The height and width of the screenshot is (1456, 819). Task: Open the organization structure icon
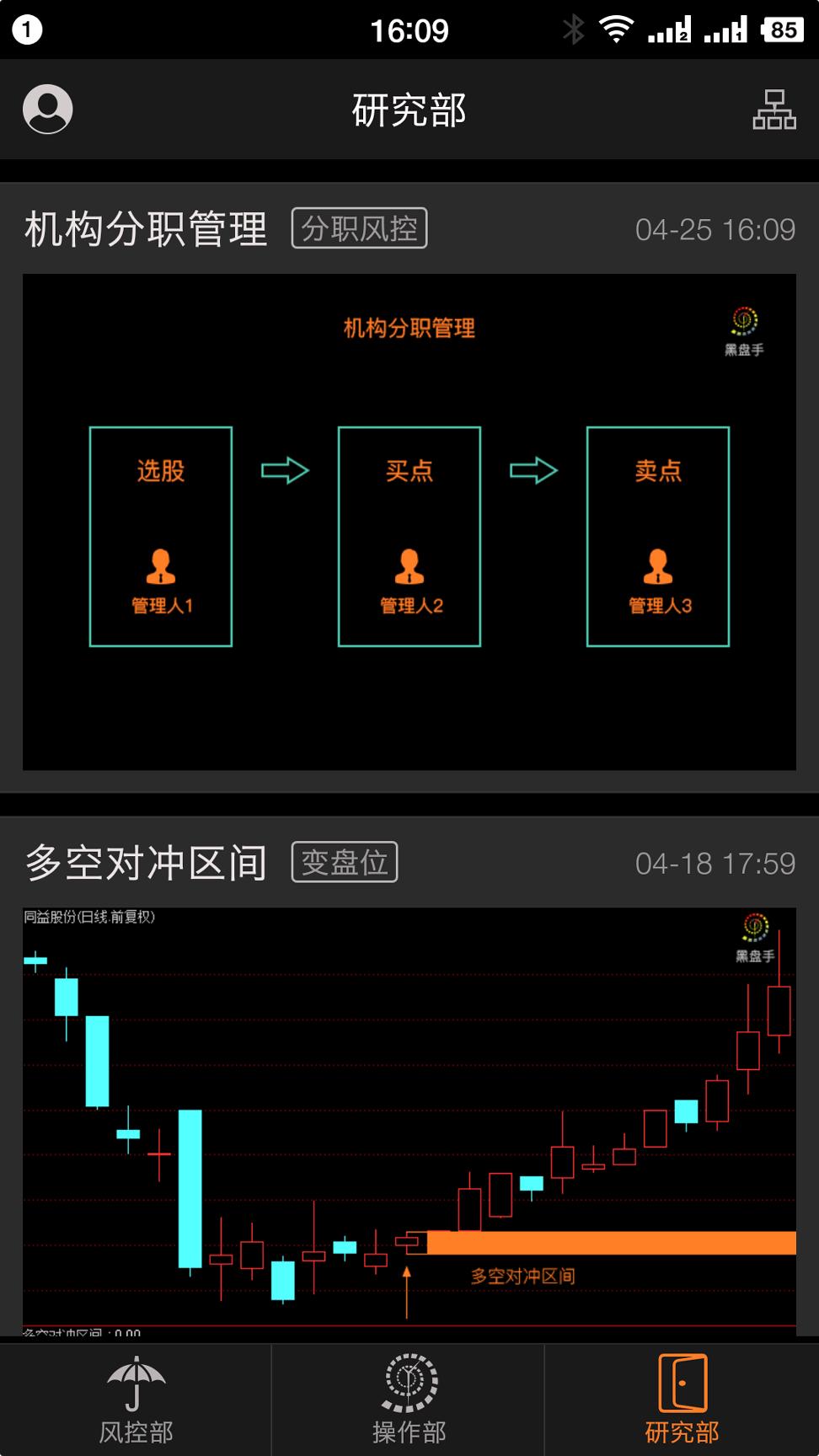(x=773, y=110)
